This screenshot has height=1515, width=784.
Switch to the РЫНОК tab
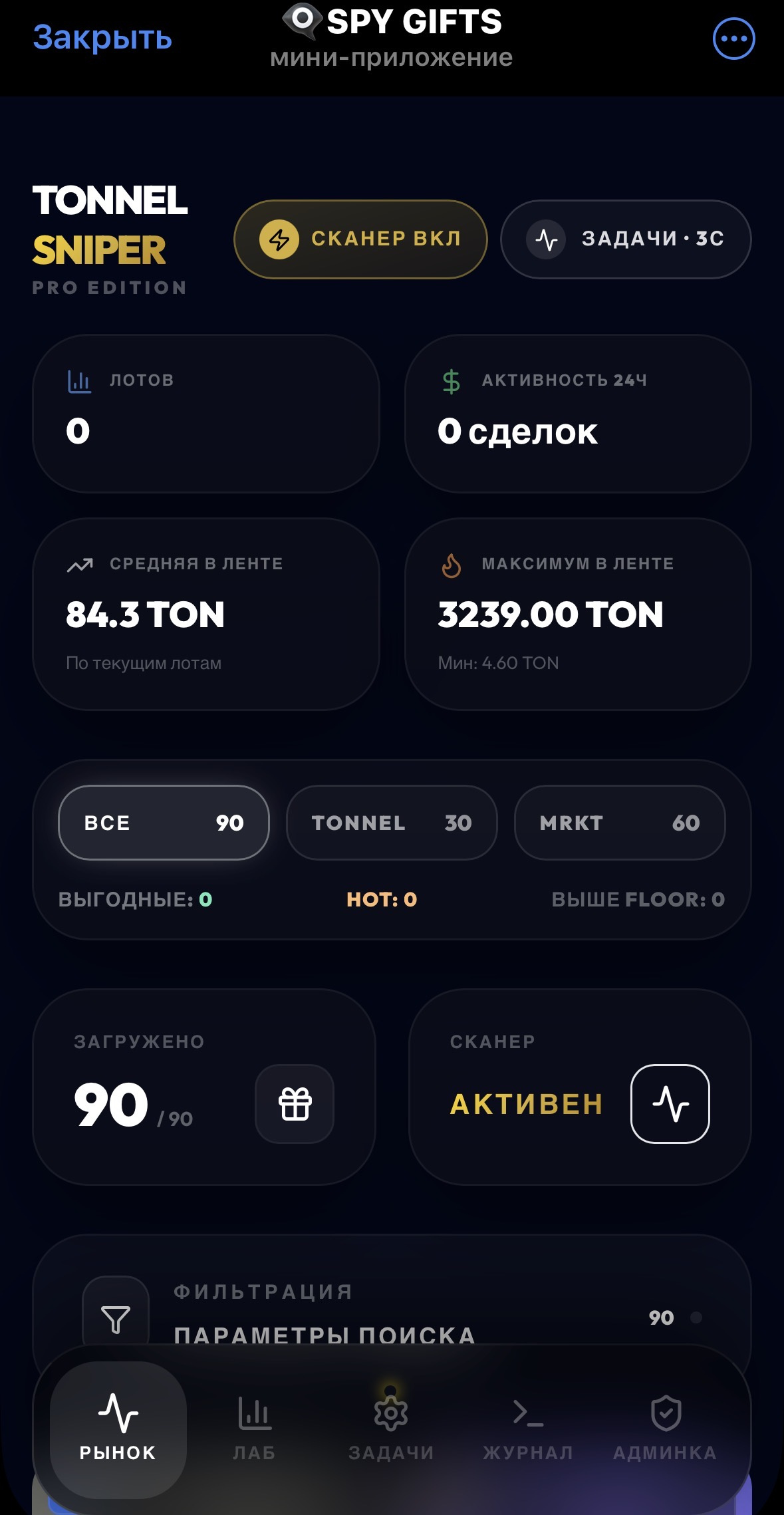coord(118,1428)
